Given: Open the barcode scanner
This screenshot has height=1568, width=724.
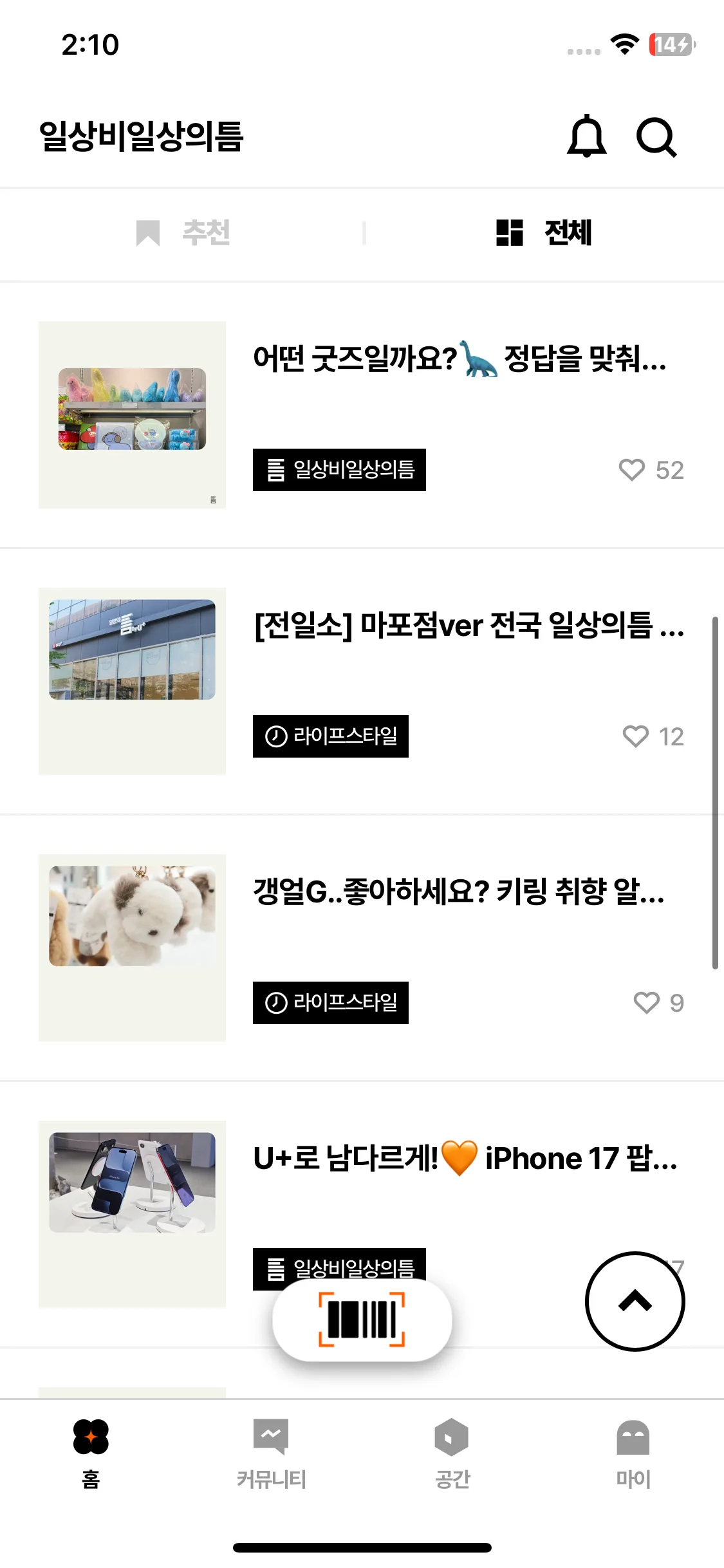Looking at the screenshot, I should pyautogui.click(x=362, y=1317).
